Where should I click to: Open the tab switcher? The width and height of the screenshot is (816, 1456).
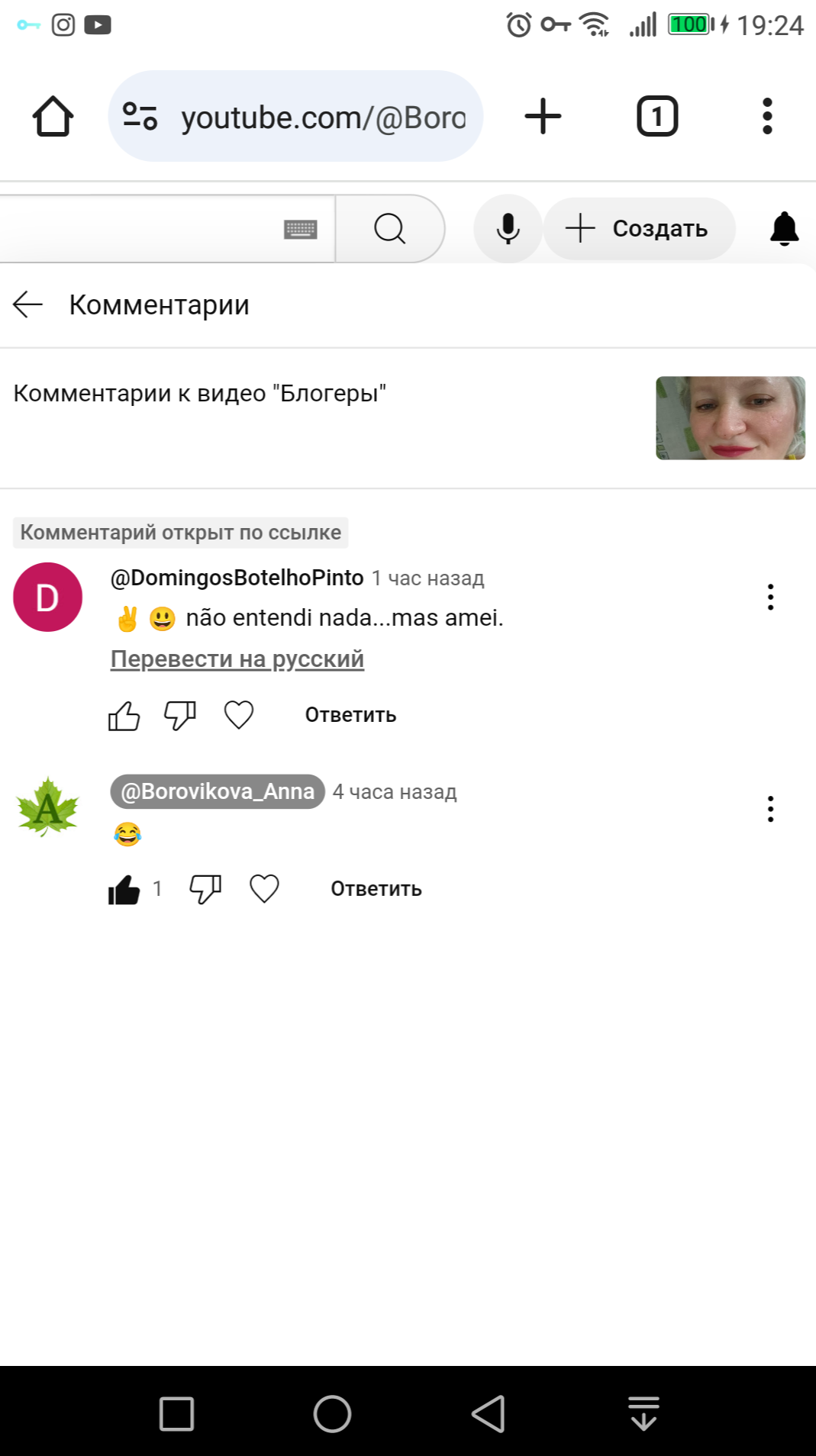click(x=656, y=117)
